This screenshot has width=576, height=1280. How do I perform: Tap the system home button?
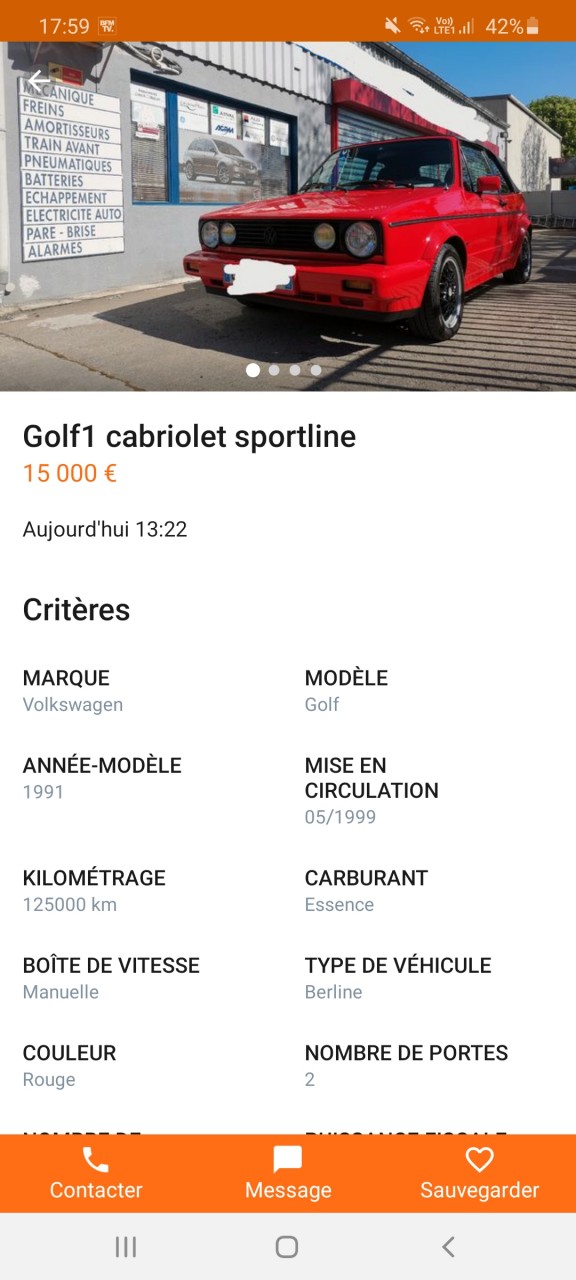[287, 1246]
